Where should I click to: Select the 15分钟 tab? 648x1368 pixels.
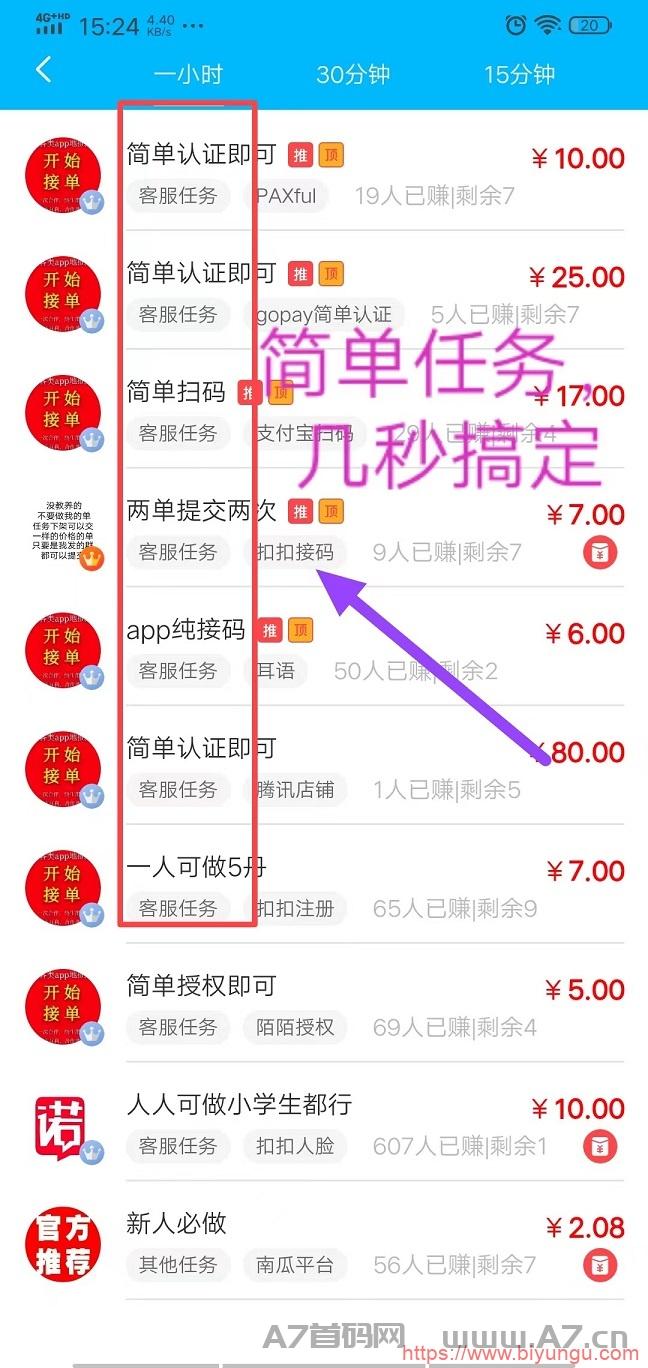pyautogui.click(x=519, y=74)
